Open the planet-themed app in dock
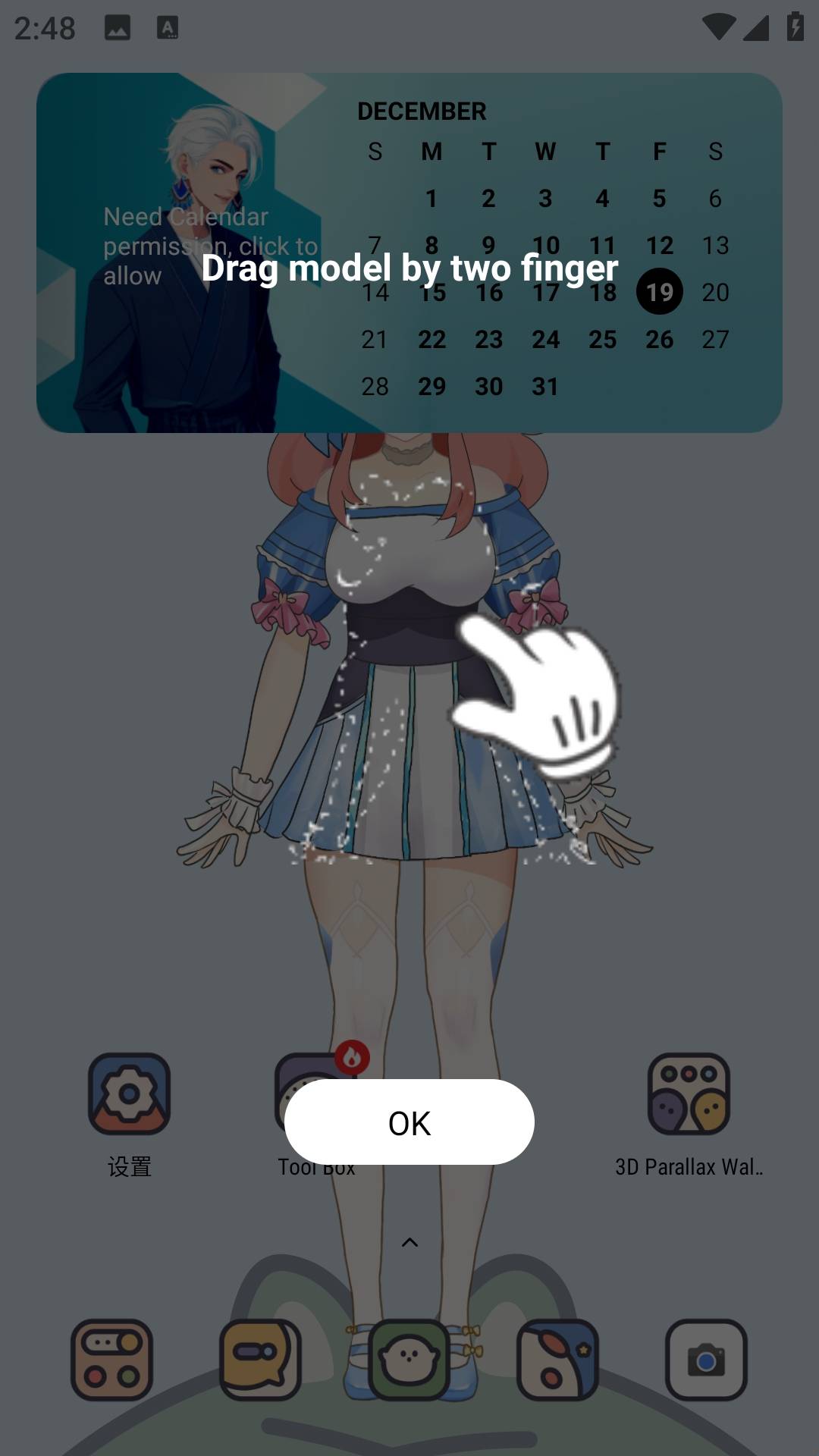 [x=557, y=1360]
